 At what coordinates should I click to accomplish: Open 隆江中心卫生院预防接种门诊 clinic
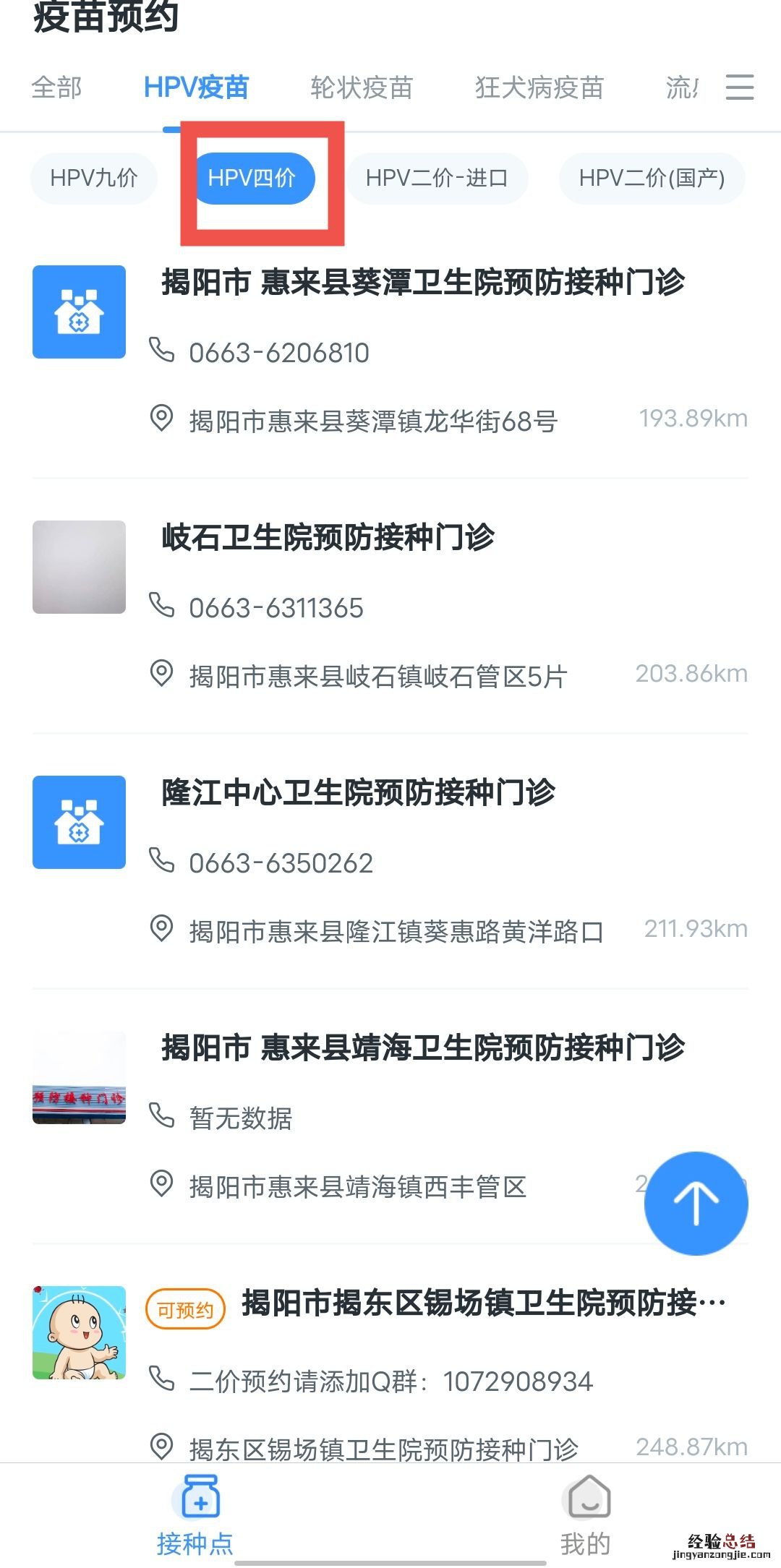(x=359, y=793)
